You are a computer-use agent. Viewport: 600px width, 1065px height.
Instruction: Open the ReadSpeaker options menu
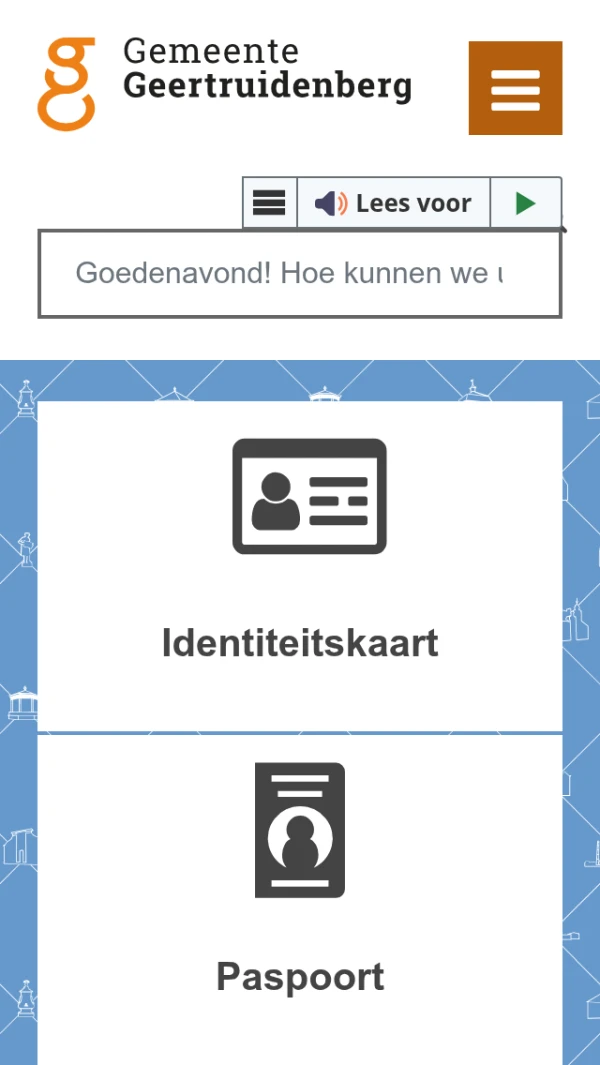269,203
